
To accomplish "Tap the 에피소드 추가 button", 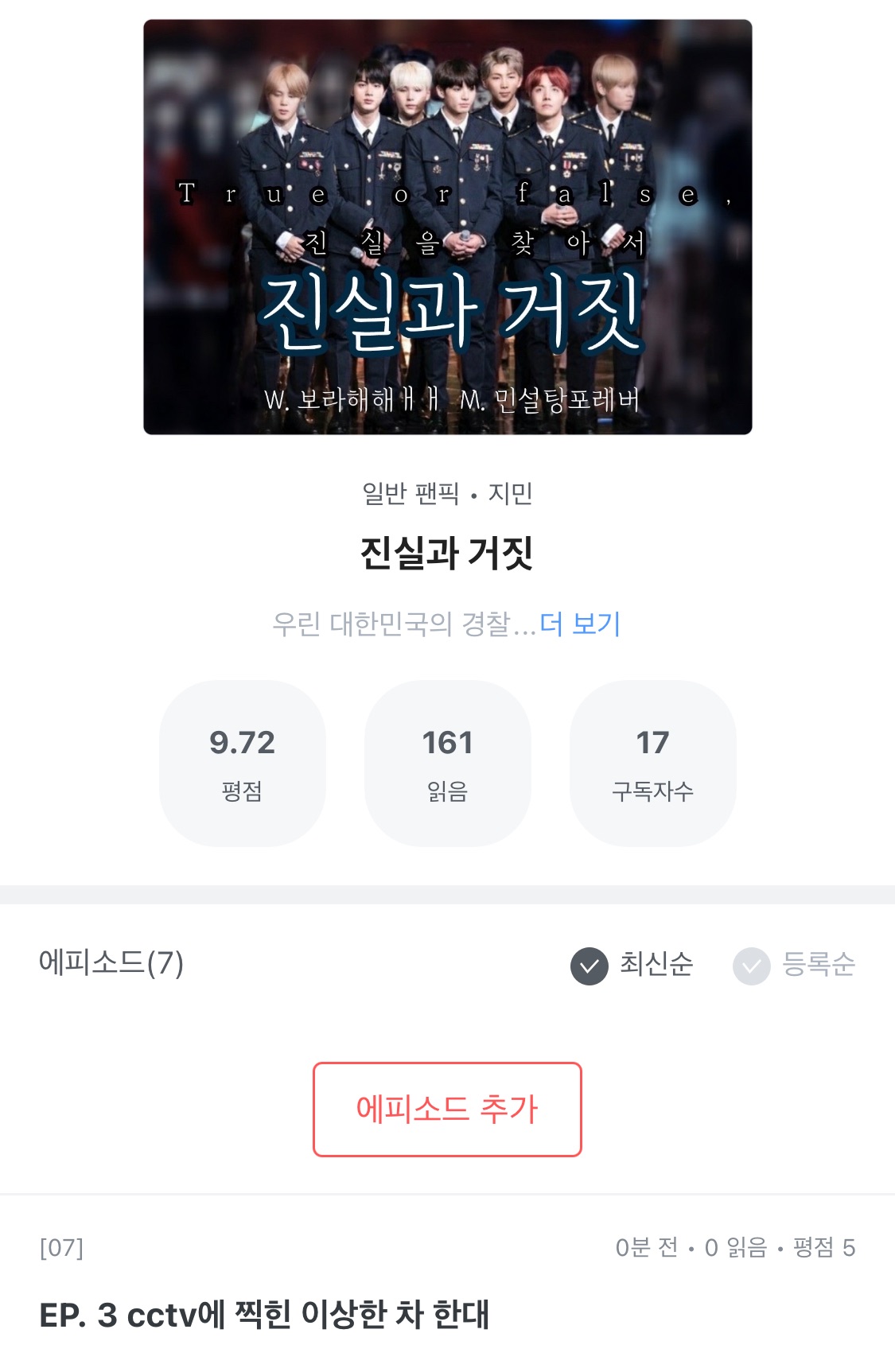I will tap(447, 1110).
